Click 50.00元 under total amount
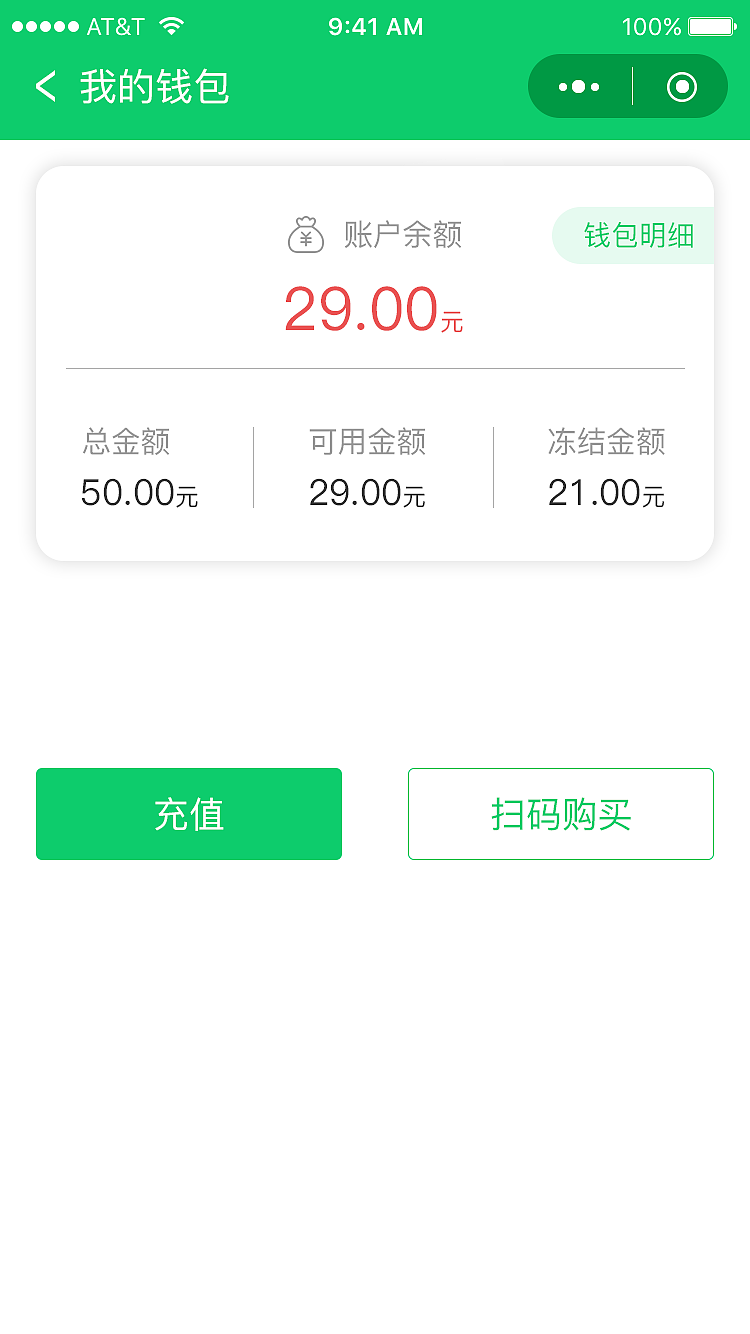This screenshot has height=1334, width=750. [x=140, y=492]
